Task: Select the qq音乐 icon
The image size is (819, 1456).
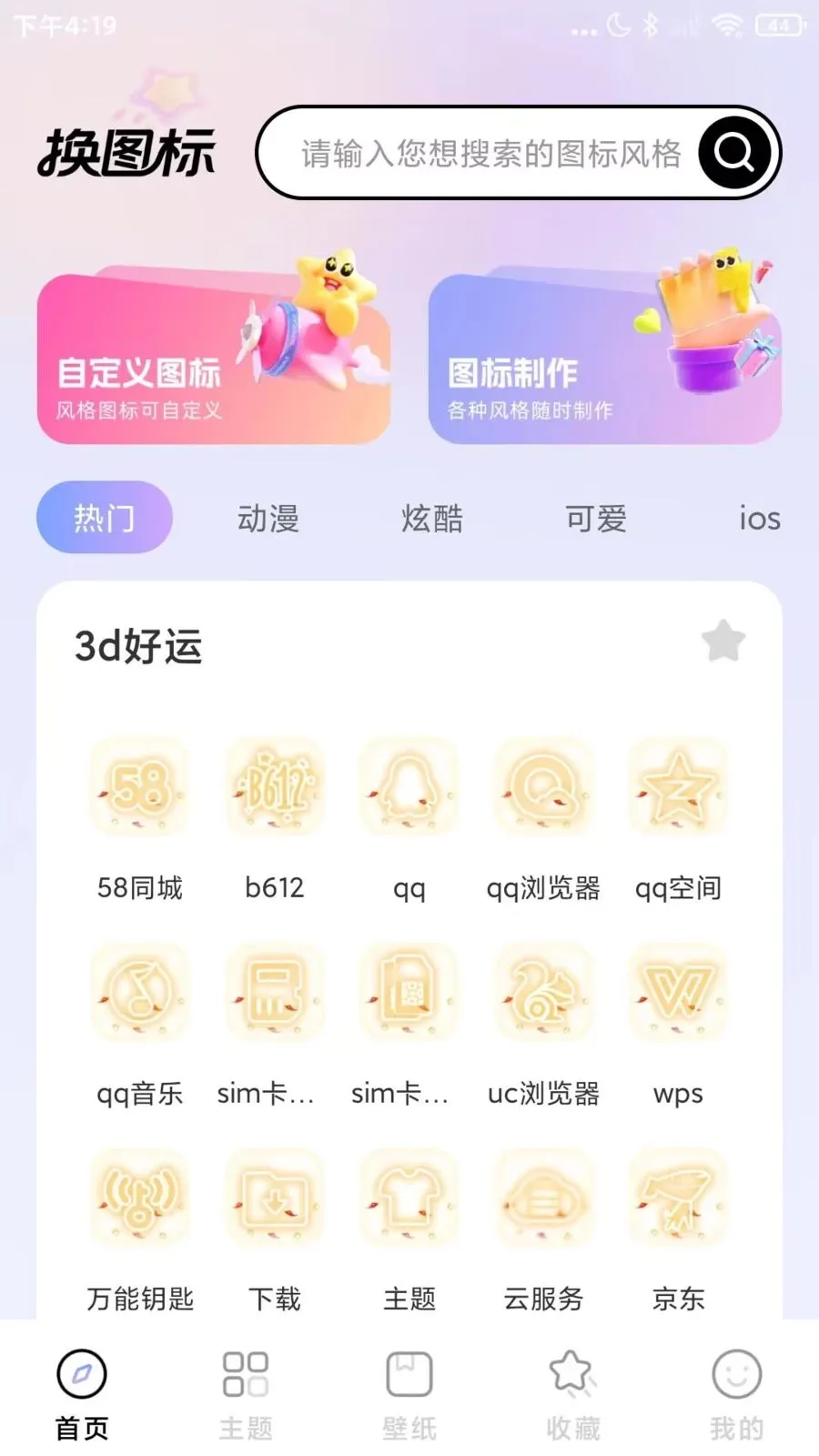Action: click(141, 992)
